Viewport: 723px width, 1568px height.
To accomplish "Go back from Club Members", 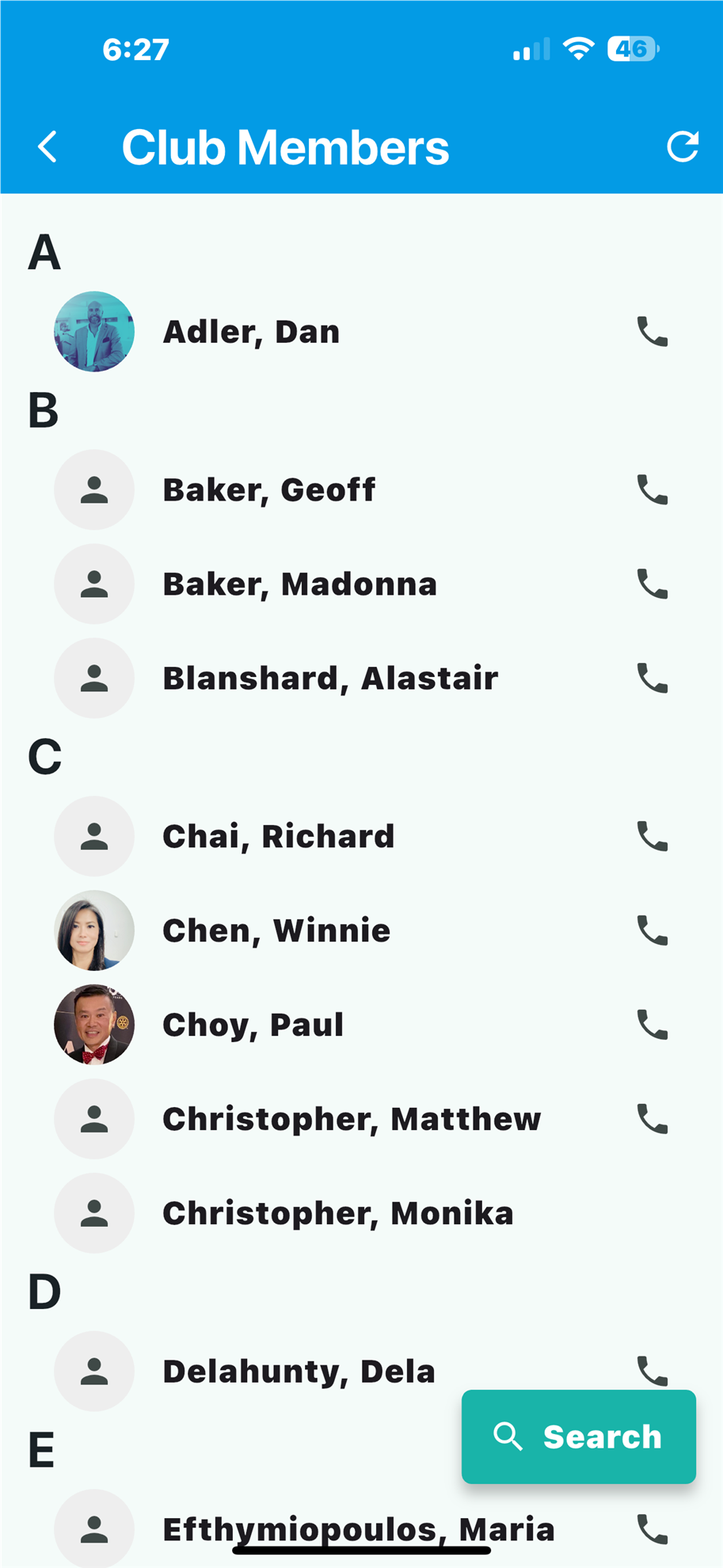I will (48, 147).
